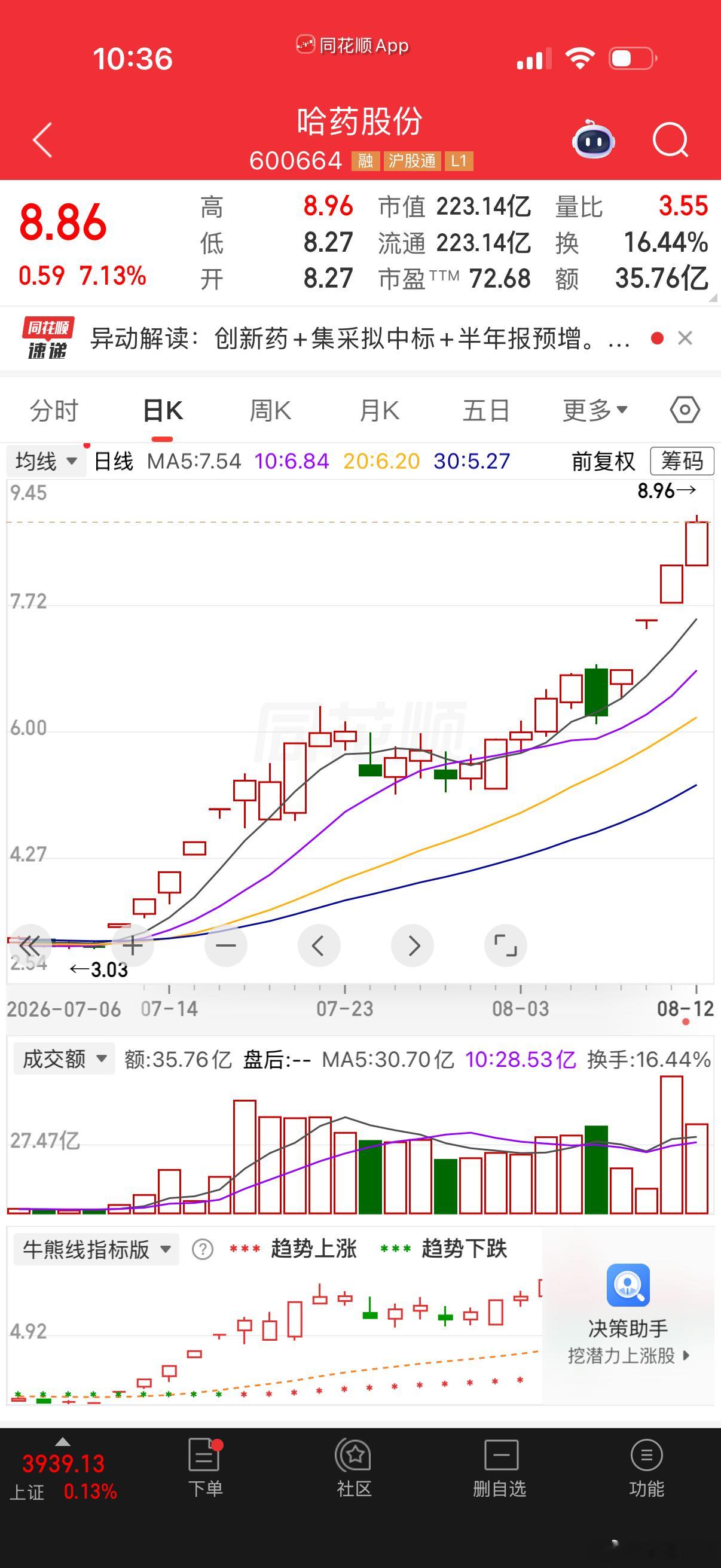721x1568 pixels.
Task: Go back using the top-left arrow
Action: pos(42,140)
